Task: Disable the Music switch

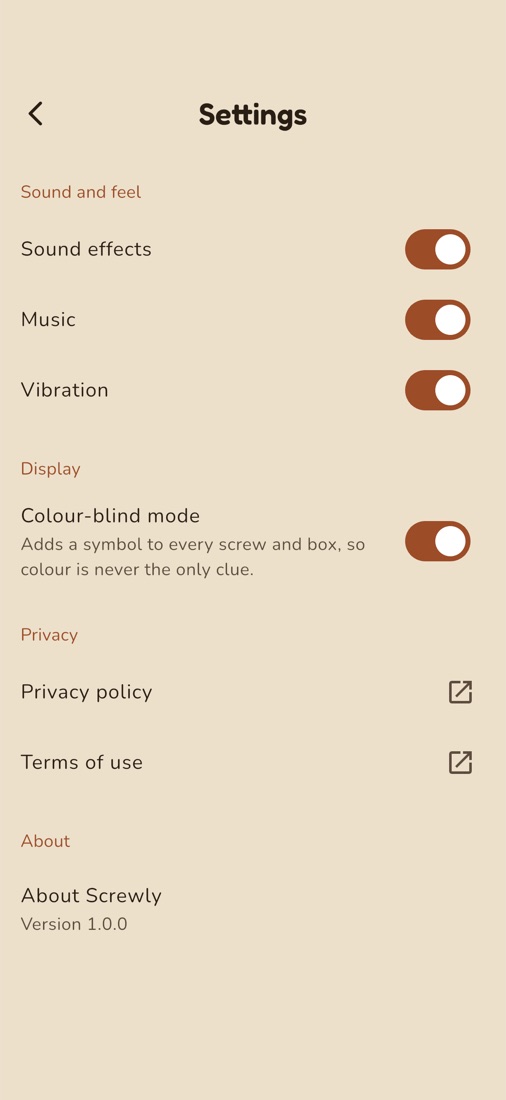Action: [437, 320]
